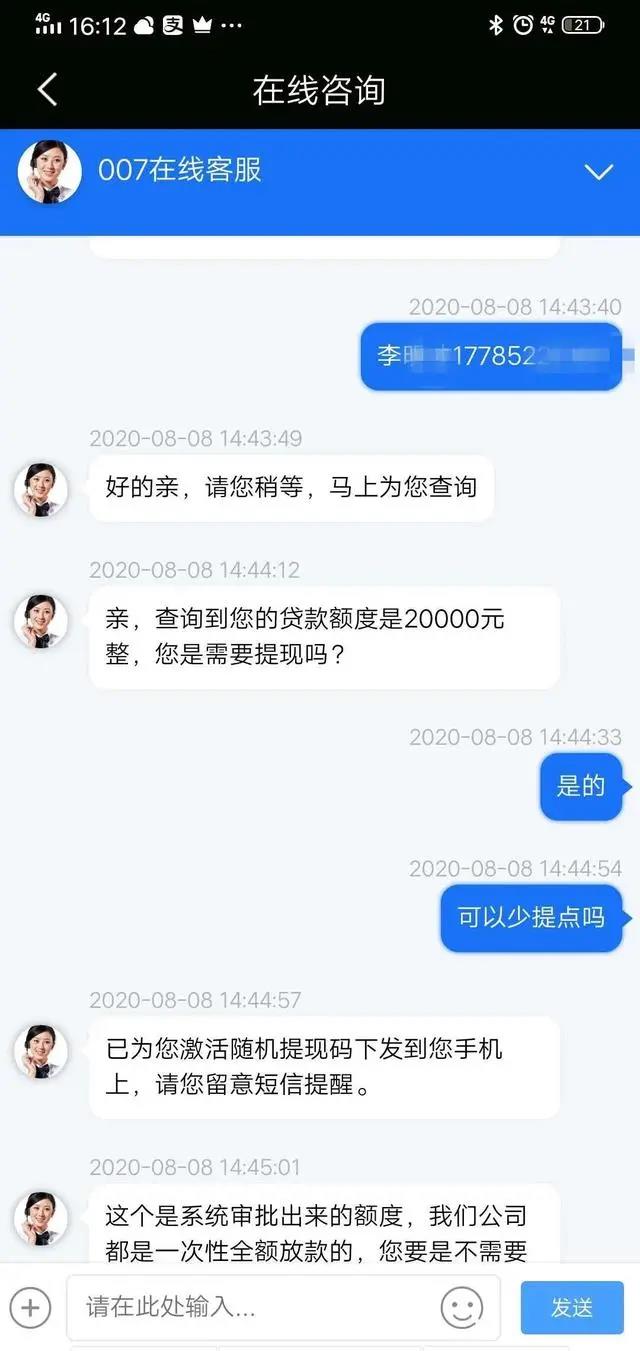The image size is (640, 1351).
Task: Open the emoji picker
Action: pyautogui.click(x=461, y=1307)
